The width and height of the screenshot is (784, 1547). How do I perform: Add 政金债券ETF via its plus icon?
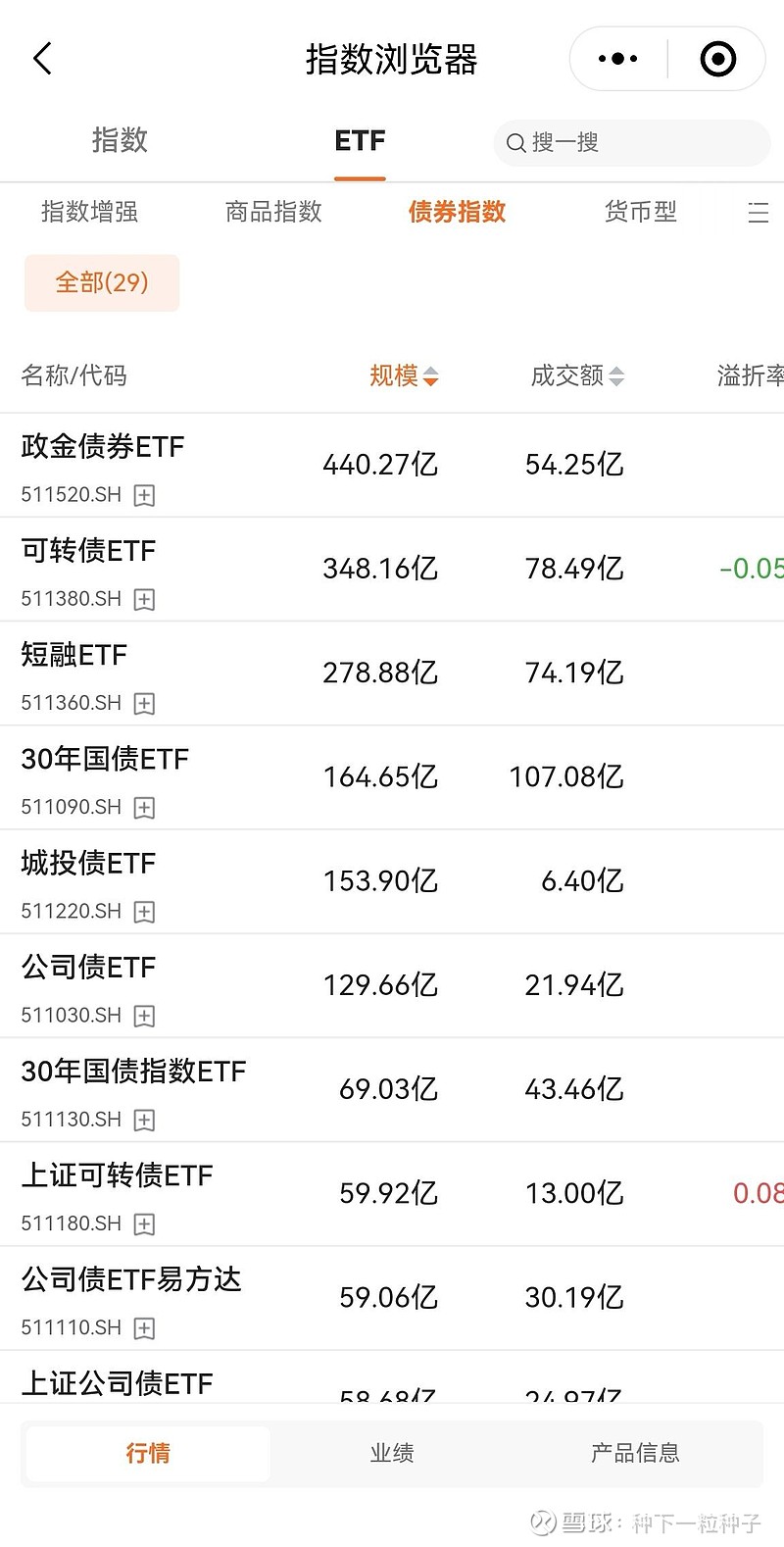(143, 495)
